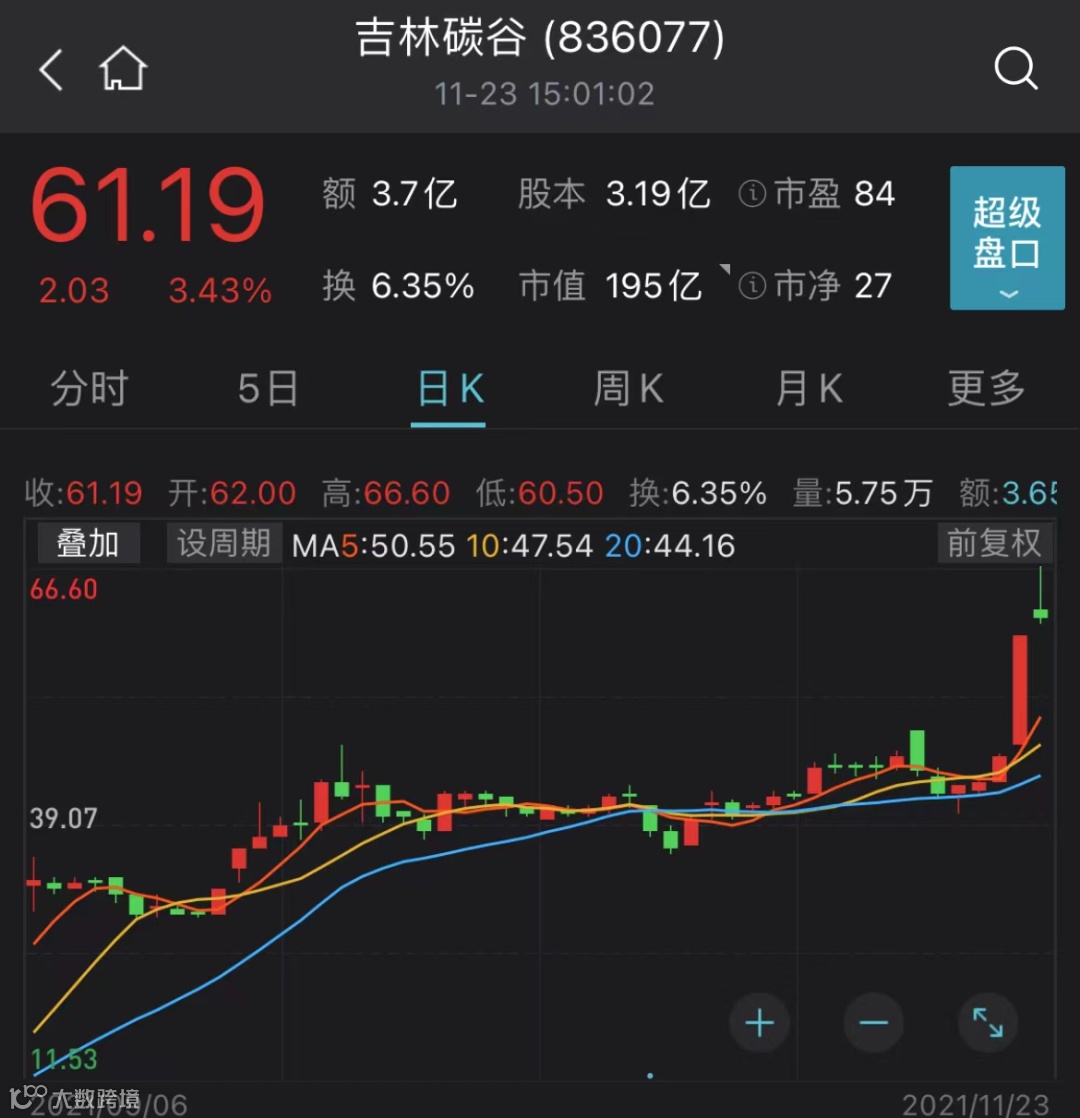Open 设周期 moving average settings
This screenshot has width=1080, height=1118.
click(x=224, y=544)
